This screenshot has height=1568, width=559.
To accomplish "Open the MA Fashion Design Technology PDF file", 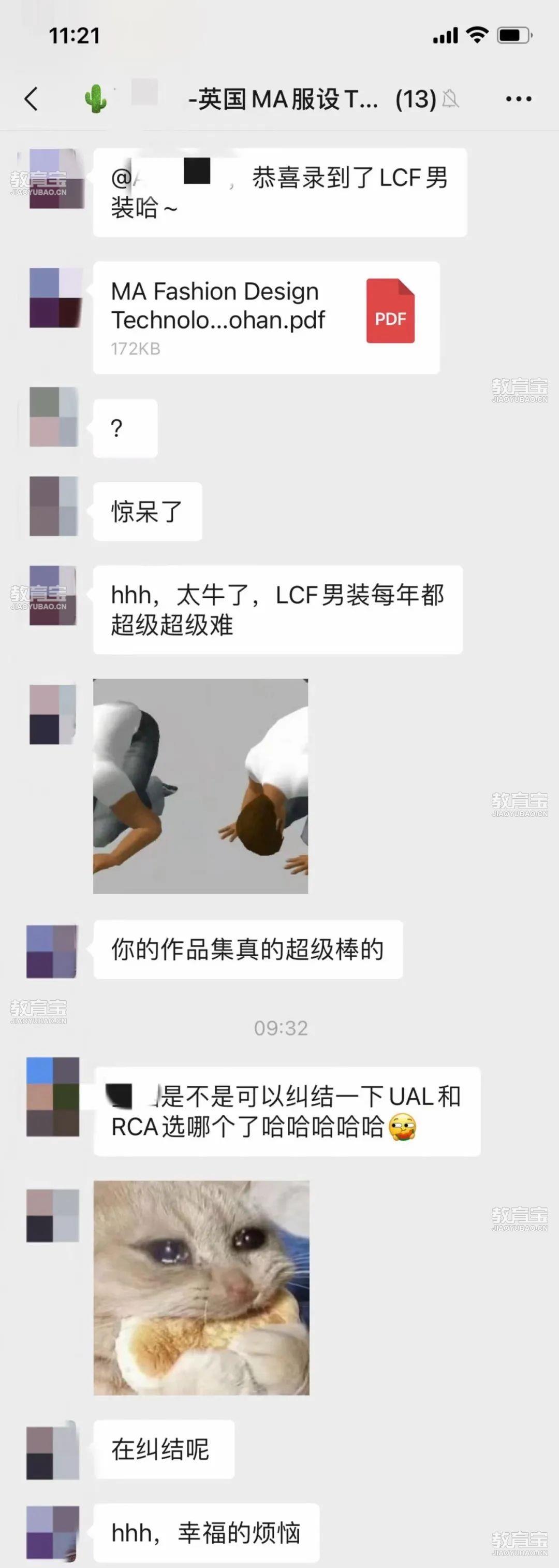I will click(266, 317).
